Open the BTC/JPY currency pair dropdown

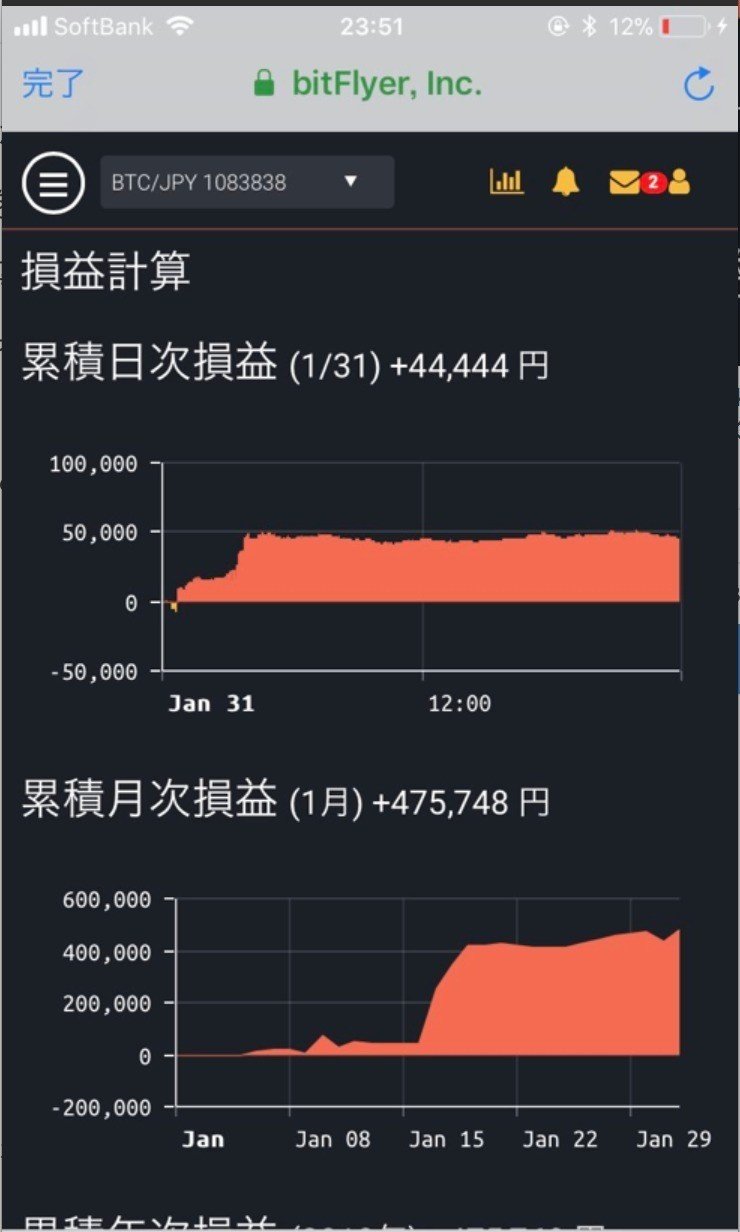(x=245, y=182)
